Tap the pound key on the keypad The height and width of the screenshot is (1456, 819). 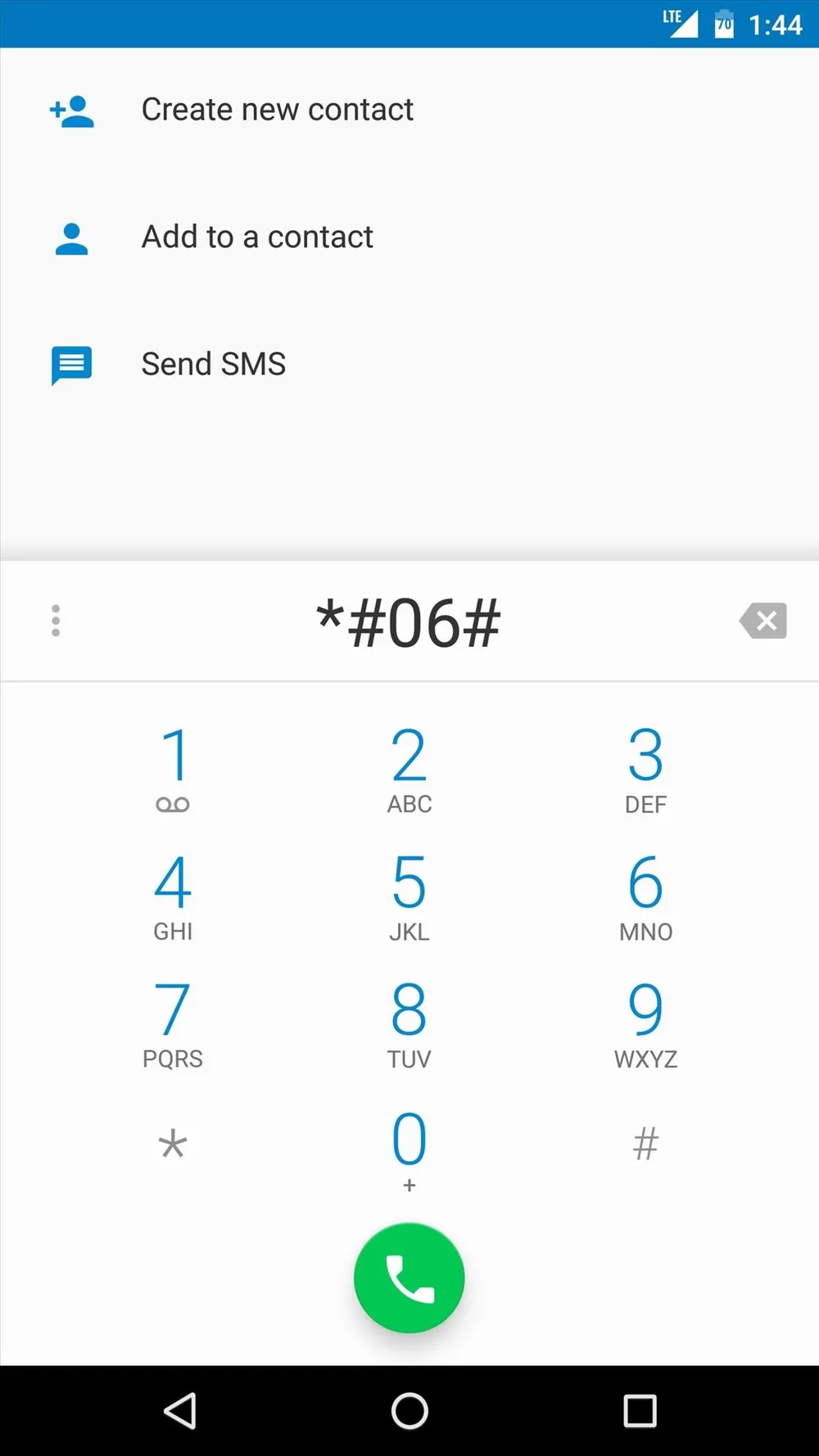click(x=645, y=1144)
